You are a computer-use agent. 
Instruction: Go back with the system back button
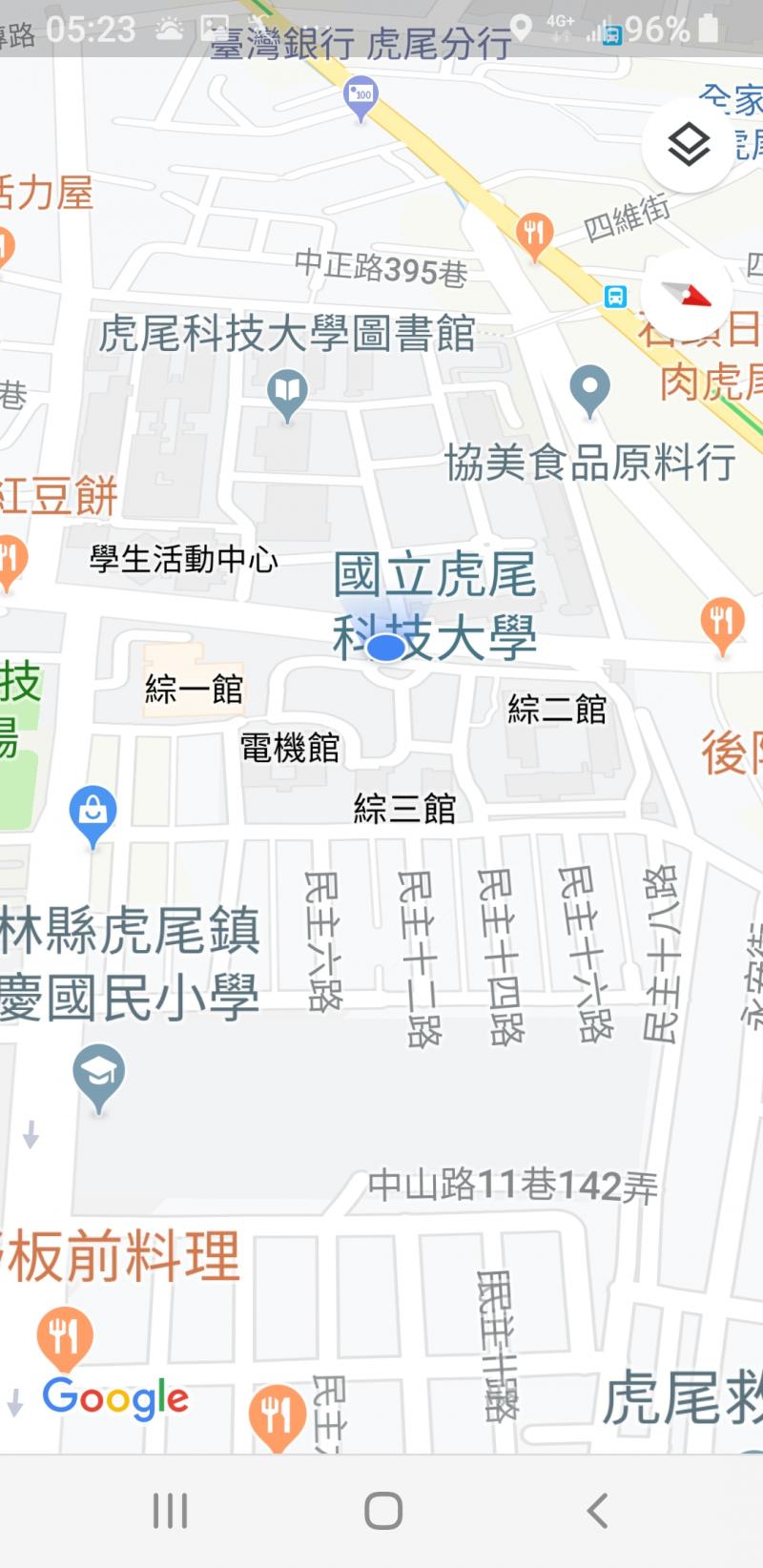coord(597,1511)
